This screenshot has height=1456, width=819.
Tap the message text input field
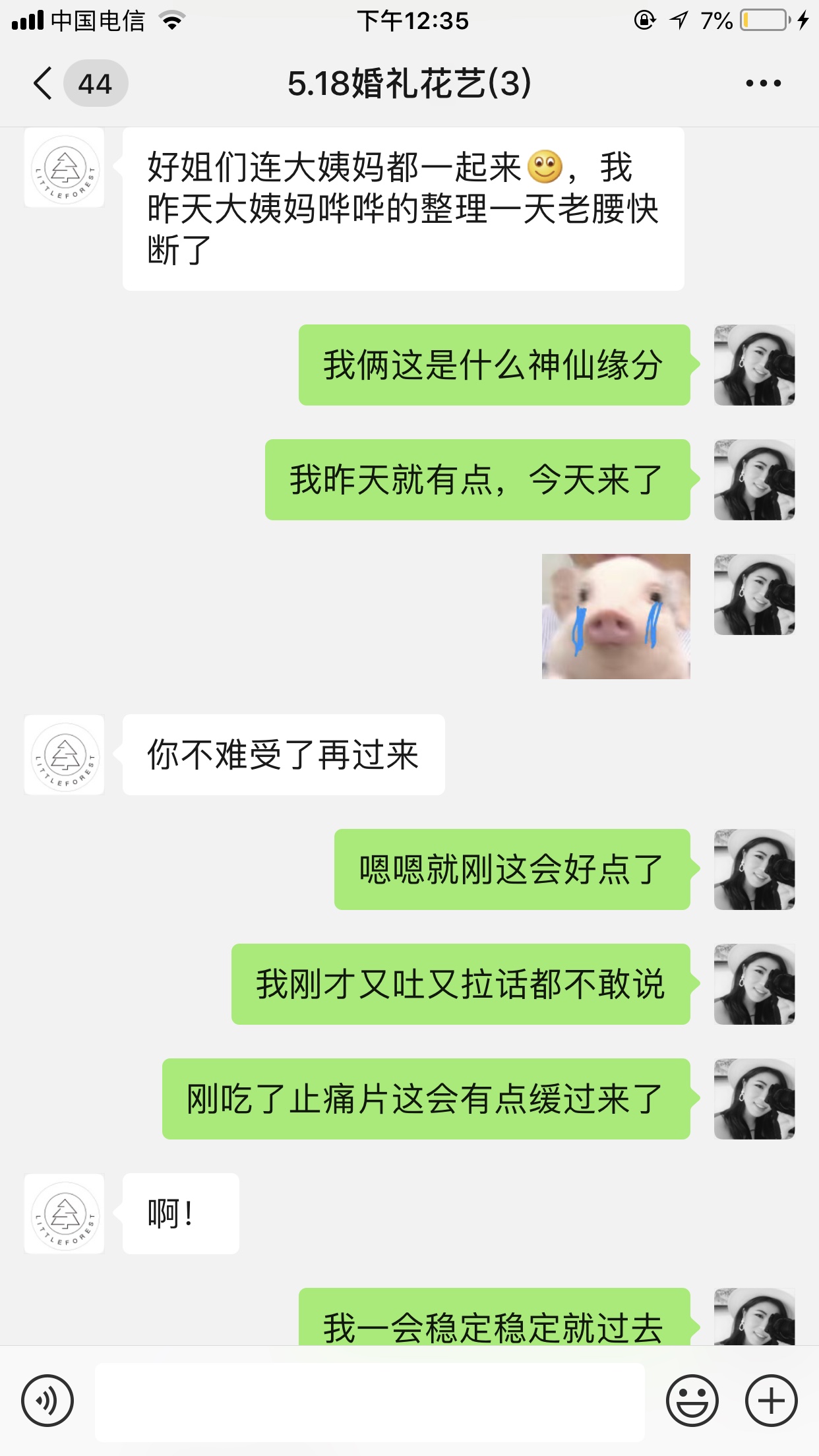point(370,1401)
